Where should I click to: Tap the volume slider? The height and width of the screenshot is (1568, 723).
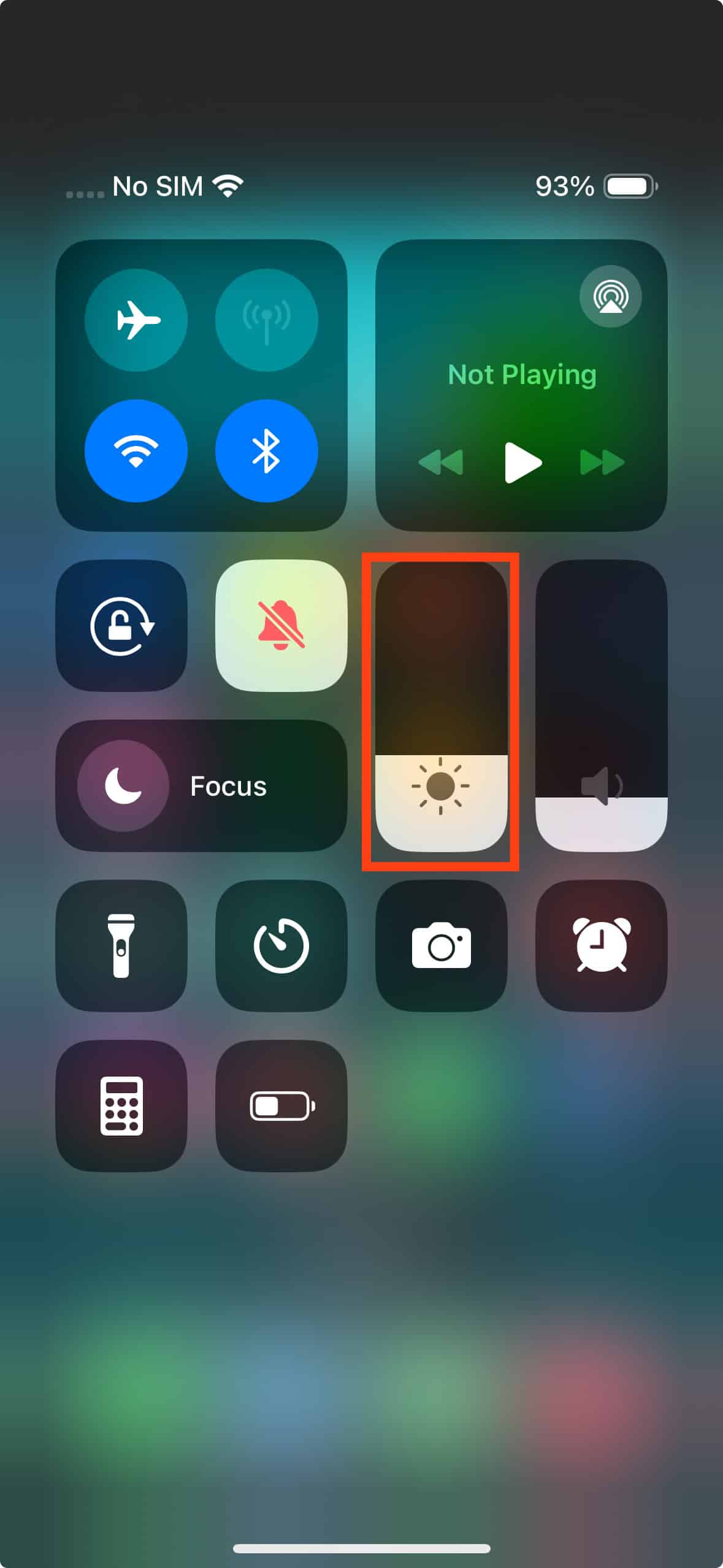tap(602, 707)
